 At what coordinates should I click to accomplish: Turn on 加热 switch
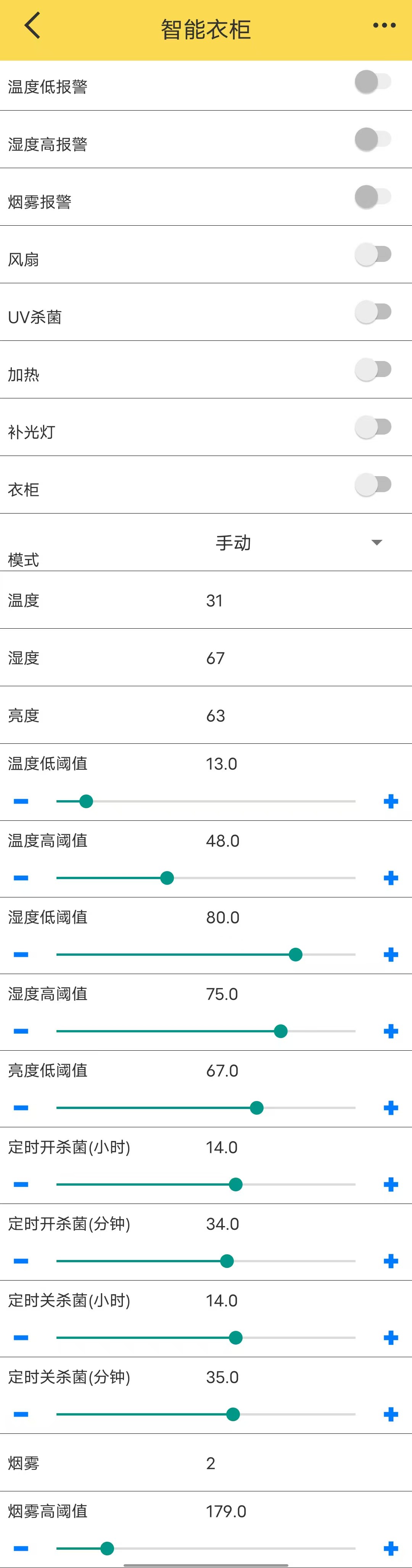[x=373, y=369]
